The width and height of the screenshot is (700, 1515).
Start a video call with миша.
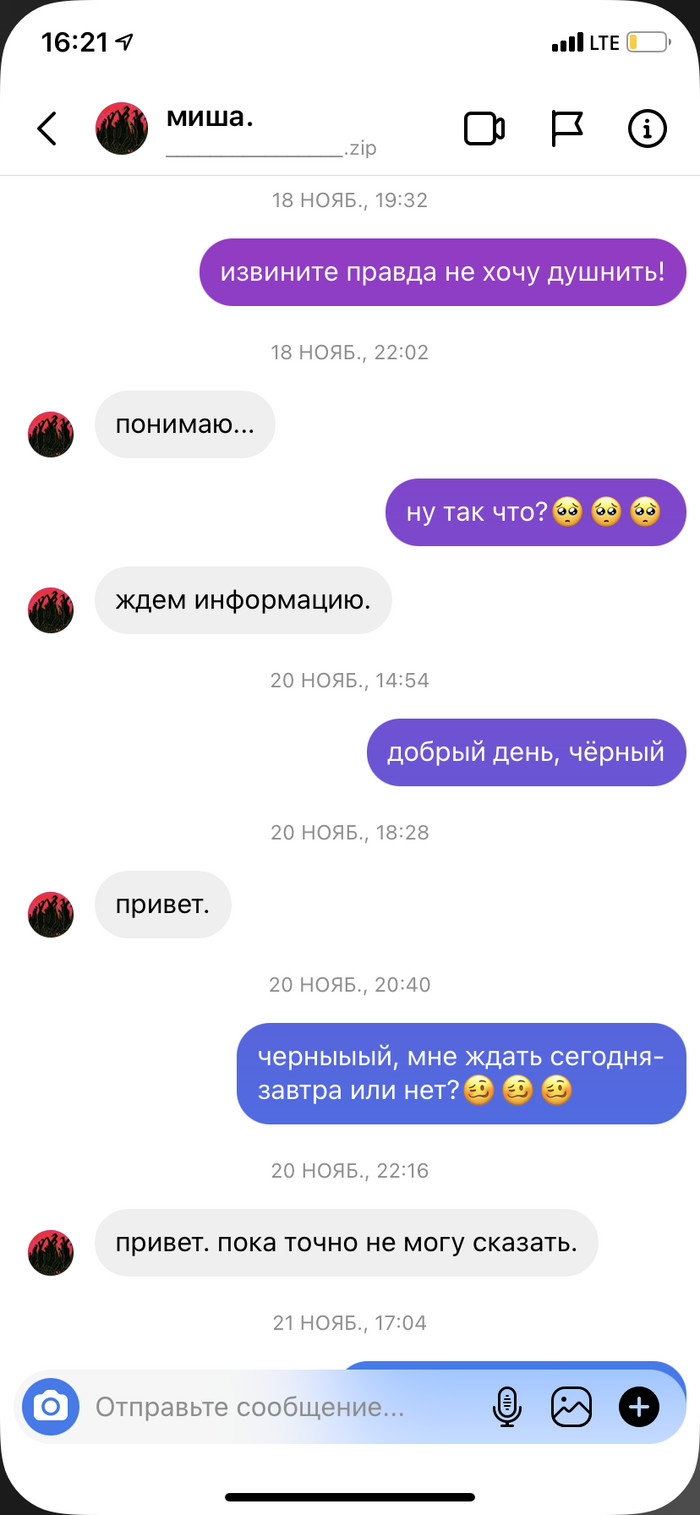tap(484, 129)
